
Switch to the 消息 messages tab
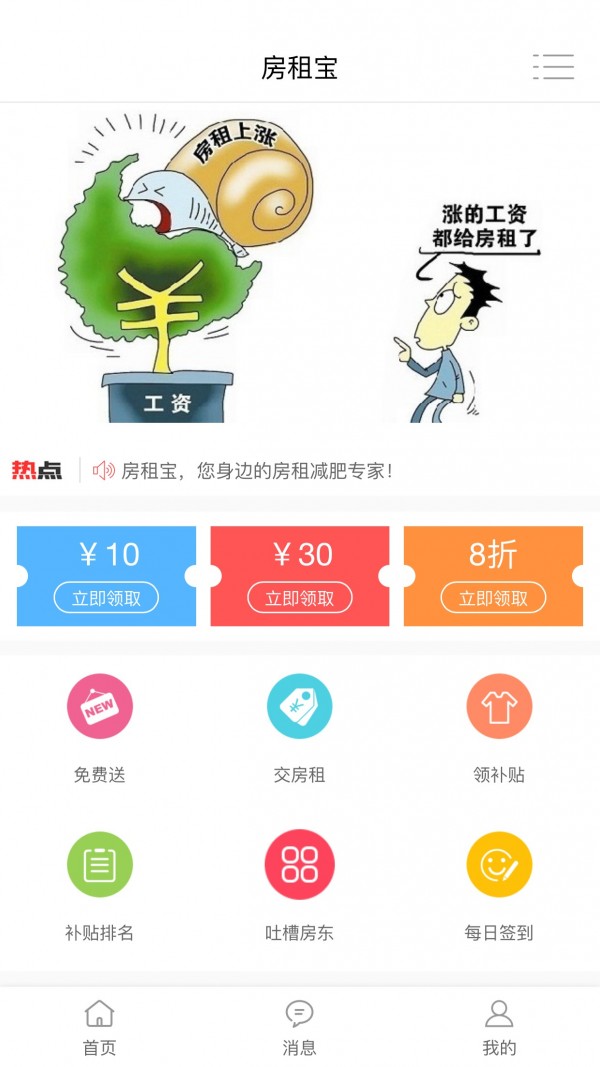[300, 1027]
